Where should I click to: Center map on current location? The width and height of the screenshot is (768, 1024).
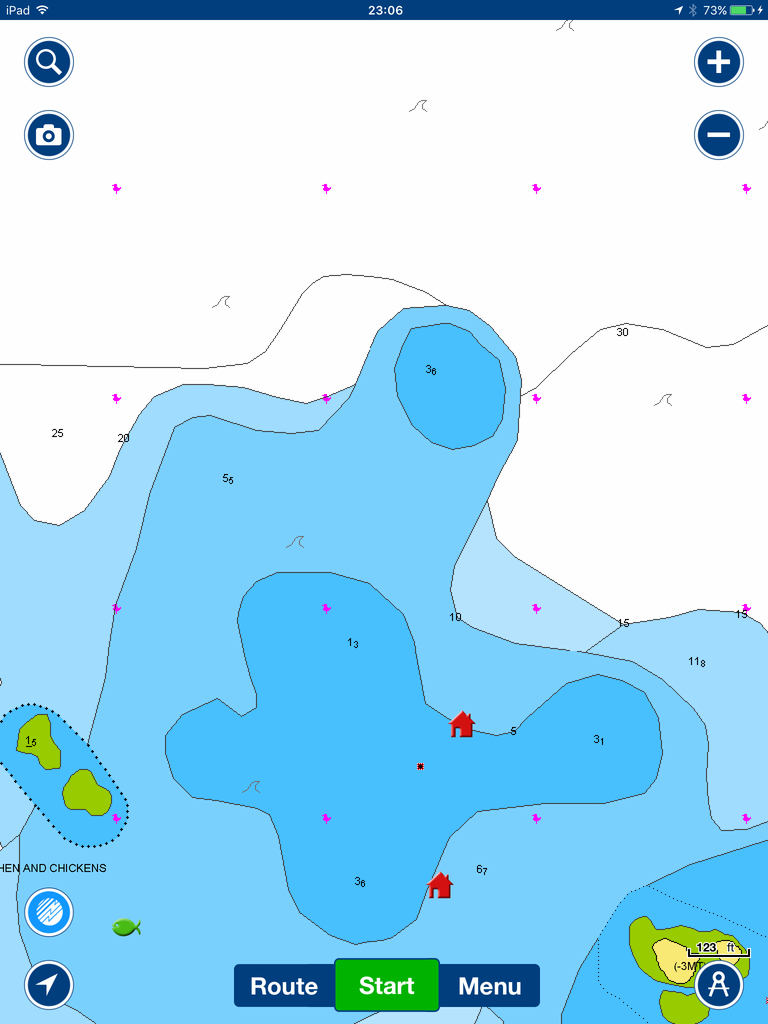click(49, 985)
